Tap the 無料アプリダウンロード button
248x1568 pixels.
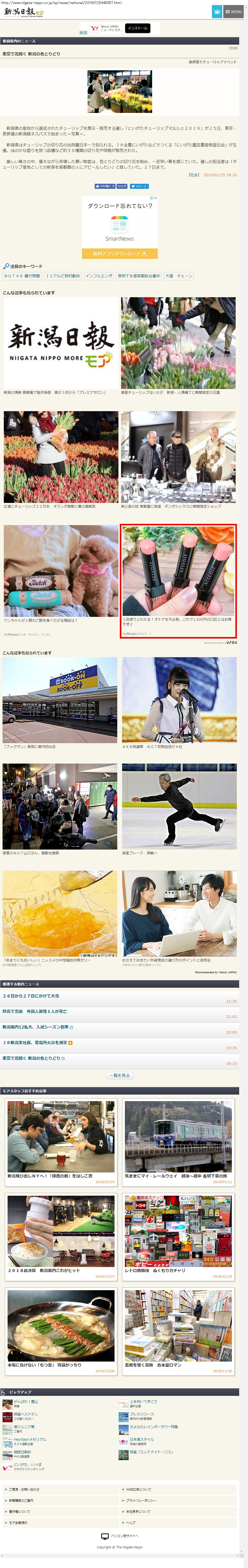pyautogui.click(x=119, y=253)
